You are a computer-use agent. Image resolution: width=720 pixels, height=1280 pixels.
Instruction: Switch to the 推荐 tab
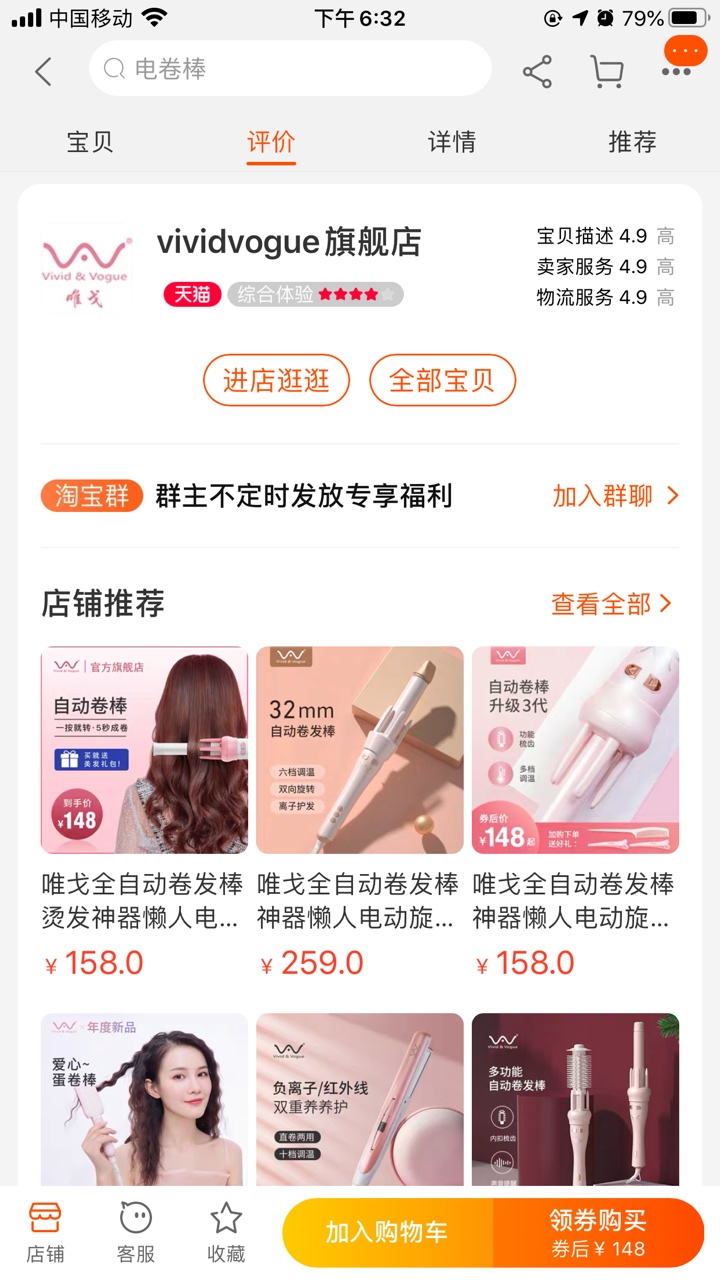(x=632, y=142)
